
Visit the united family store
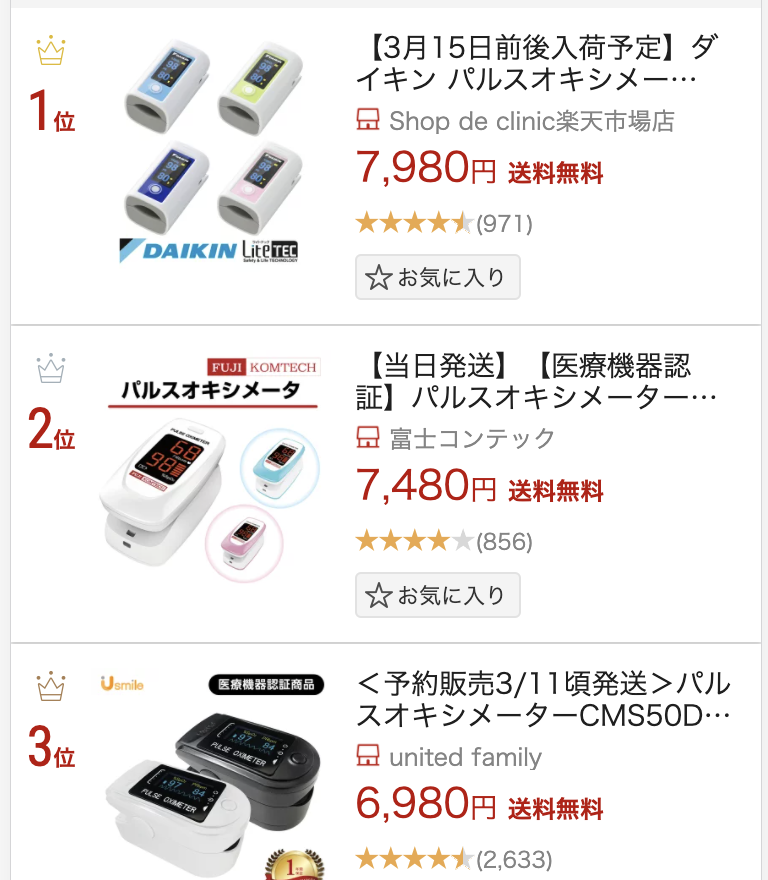[x=465, y=757]
